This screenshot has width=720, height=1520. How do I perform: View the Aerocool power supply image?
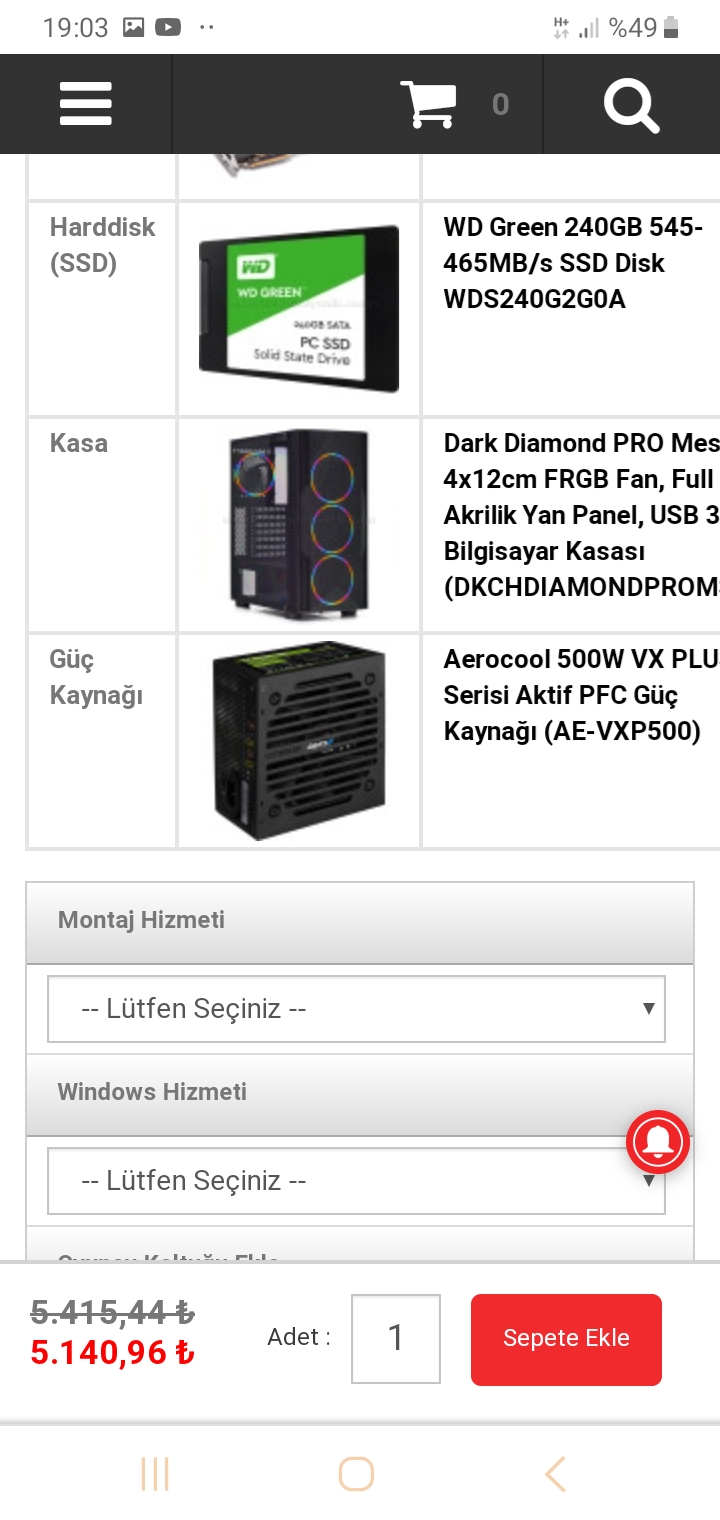[x=298, y=740]
